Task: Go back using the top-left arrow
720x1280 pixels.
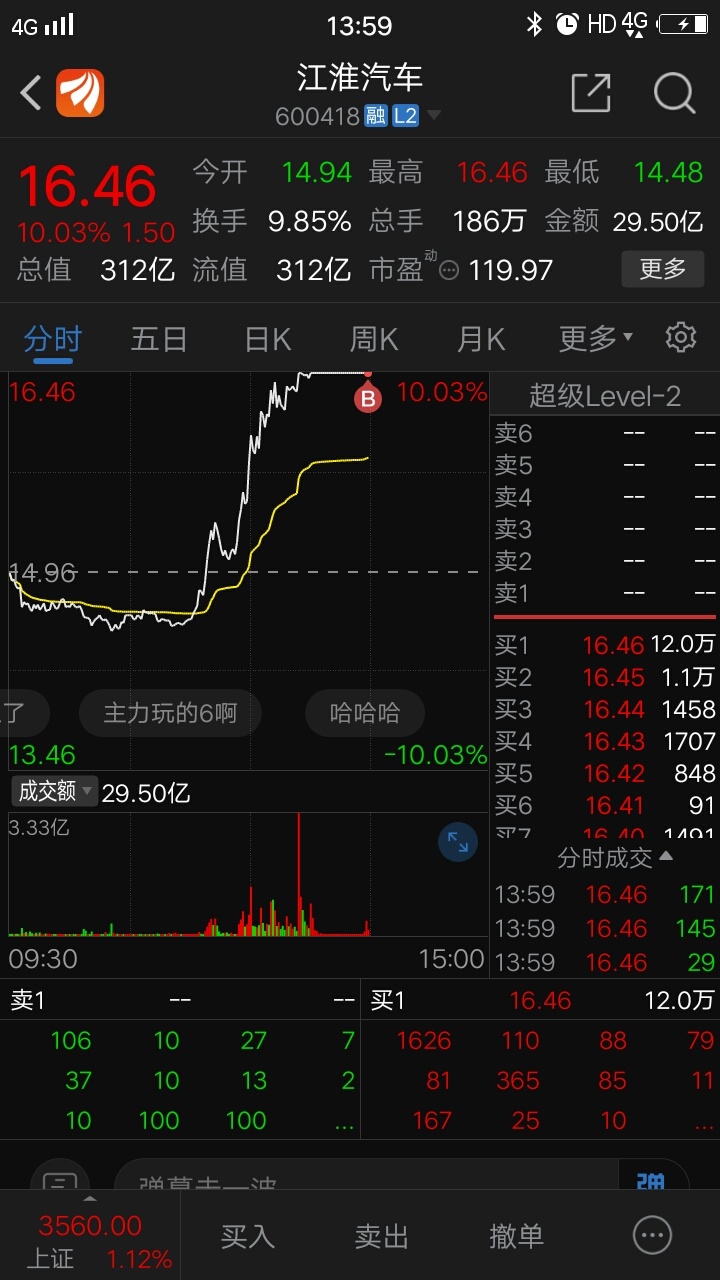Action: click(31, 93)
